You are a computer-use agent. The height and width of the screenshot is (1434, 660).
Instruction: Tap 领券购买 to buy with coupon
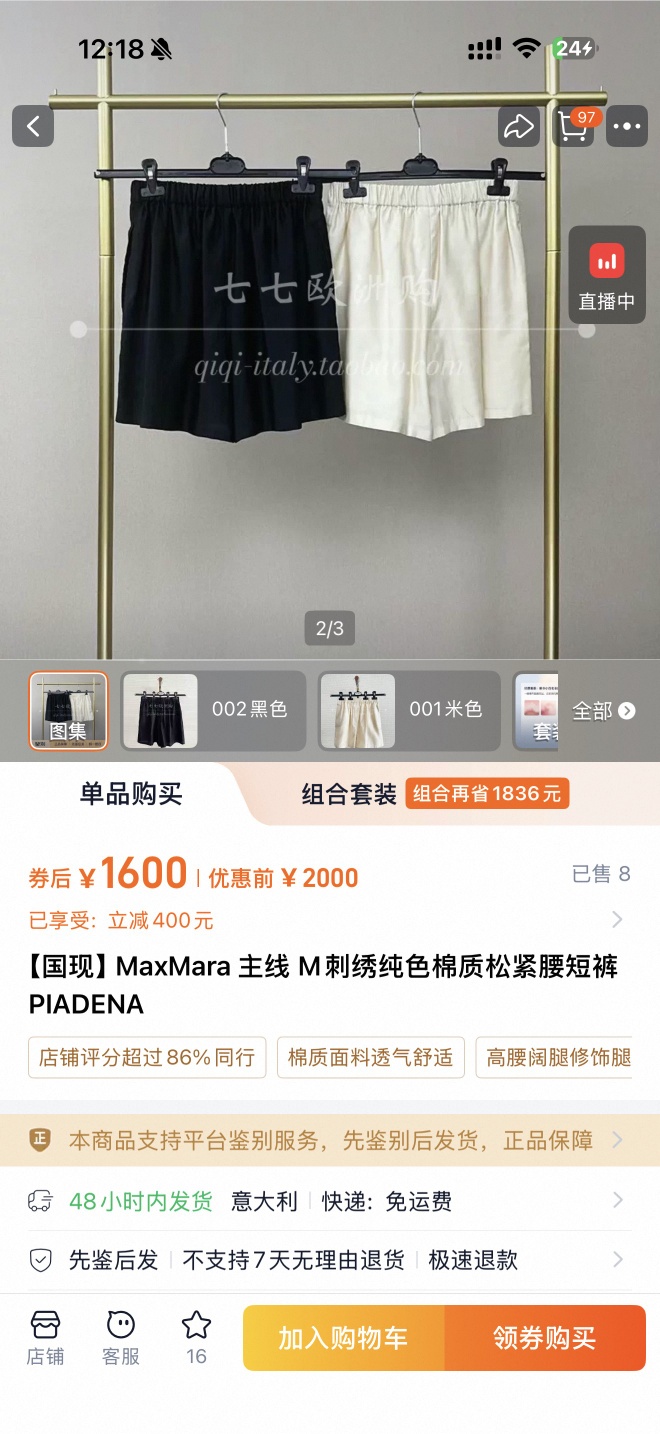pyautogui.click(x=544, y=1338)
